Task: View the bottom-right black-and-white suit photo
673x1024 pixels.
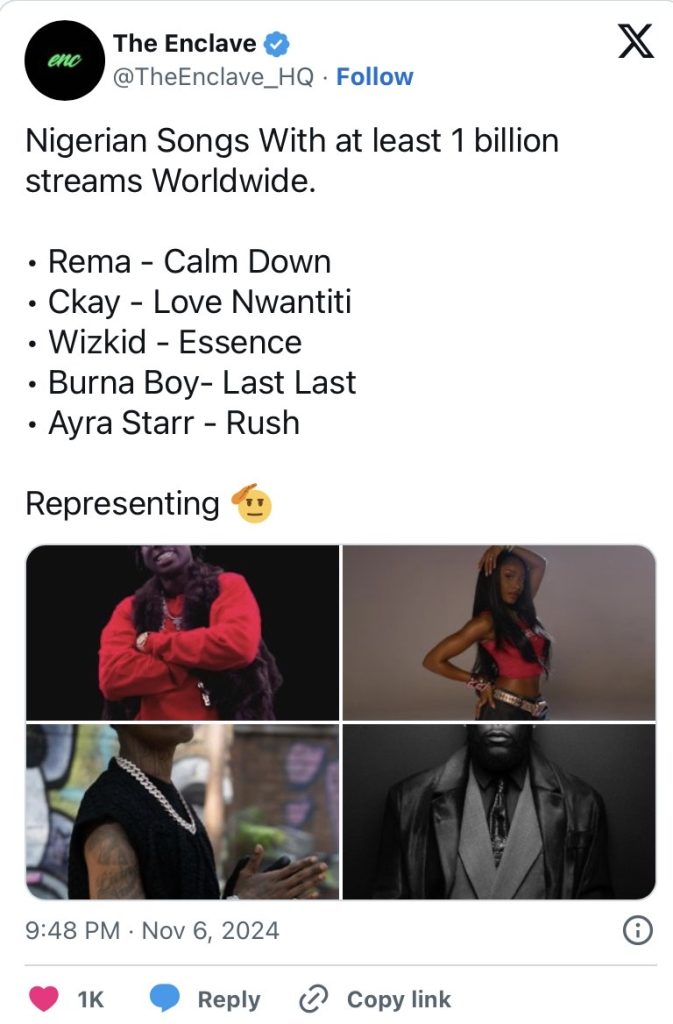Action: 499,811
